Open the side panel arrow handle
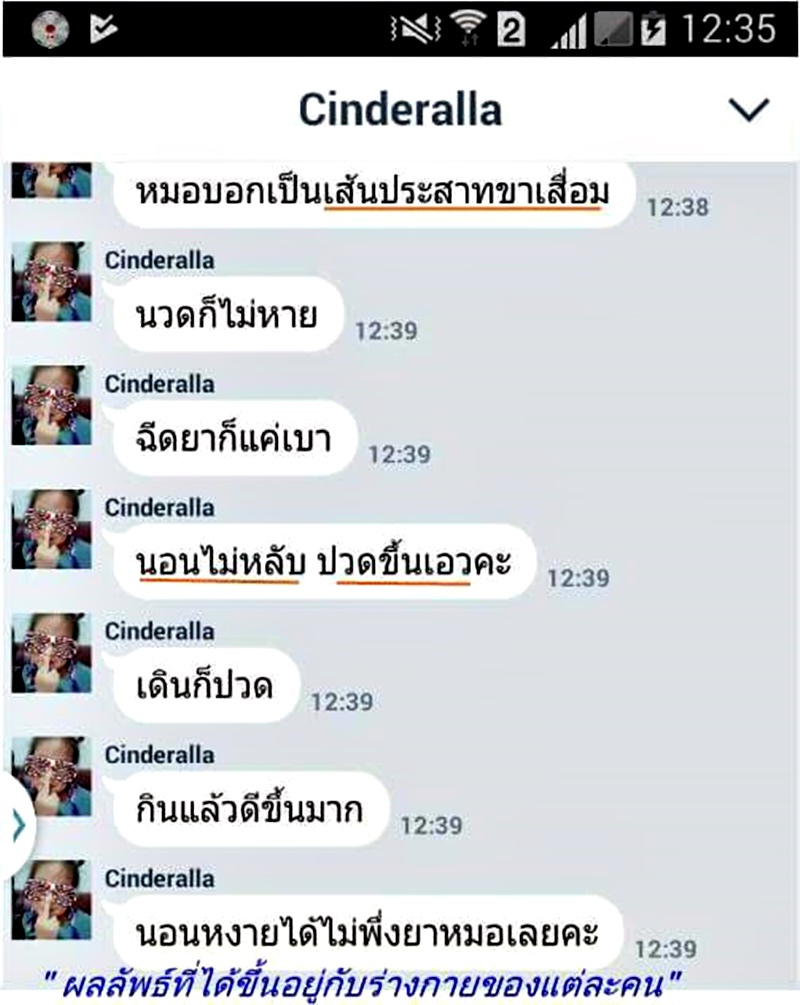 point(16,826)
